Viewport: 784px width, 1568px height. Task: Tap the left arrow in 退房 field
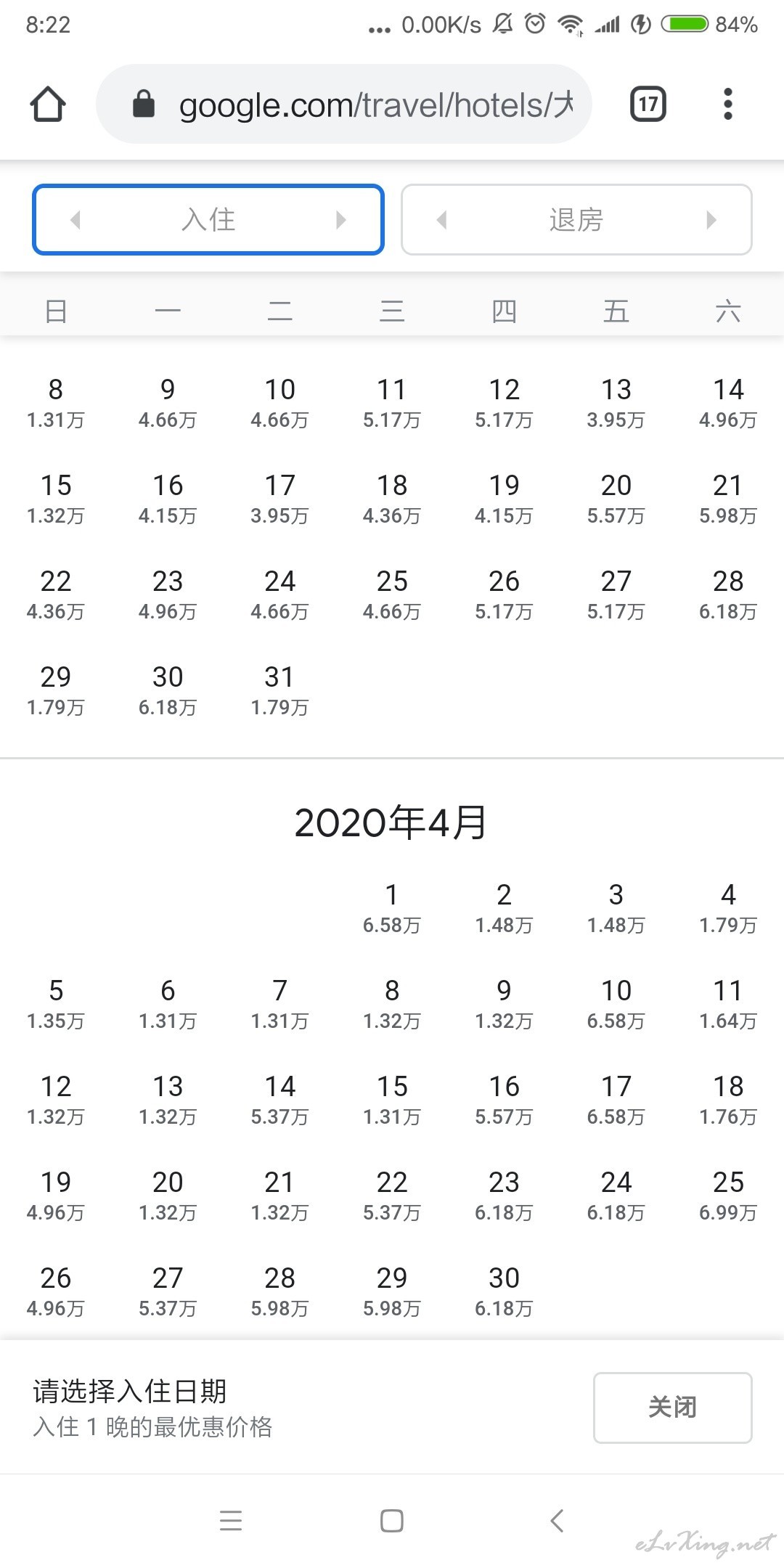click(441, 219)
